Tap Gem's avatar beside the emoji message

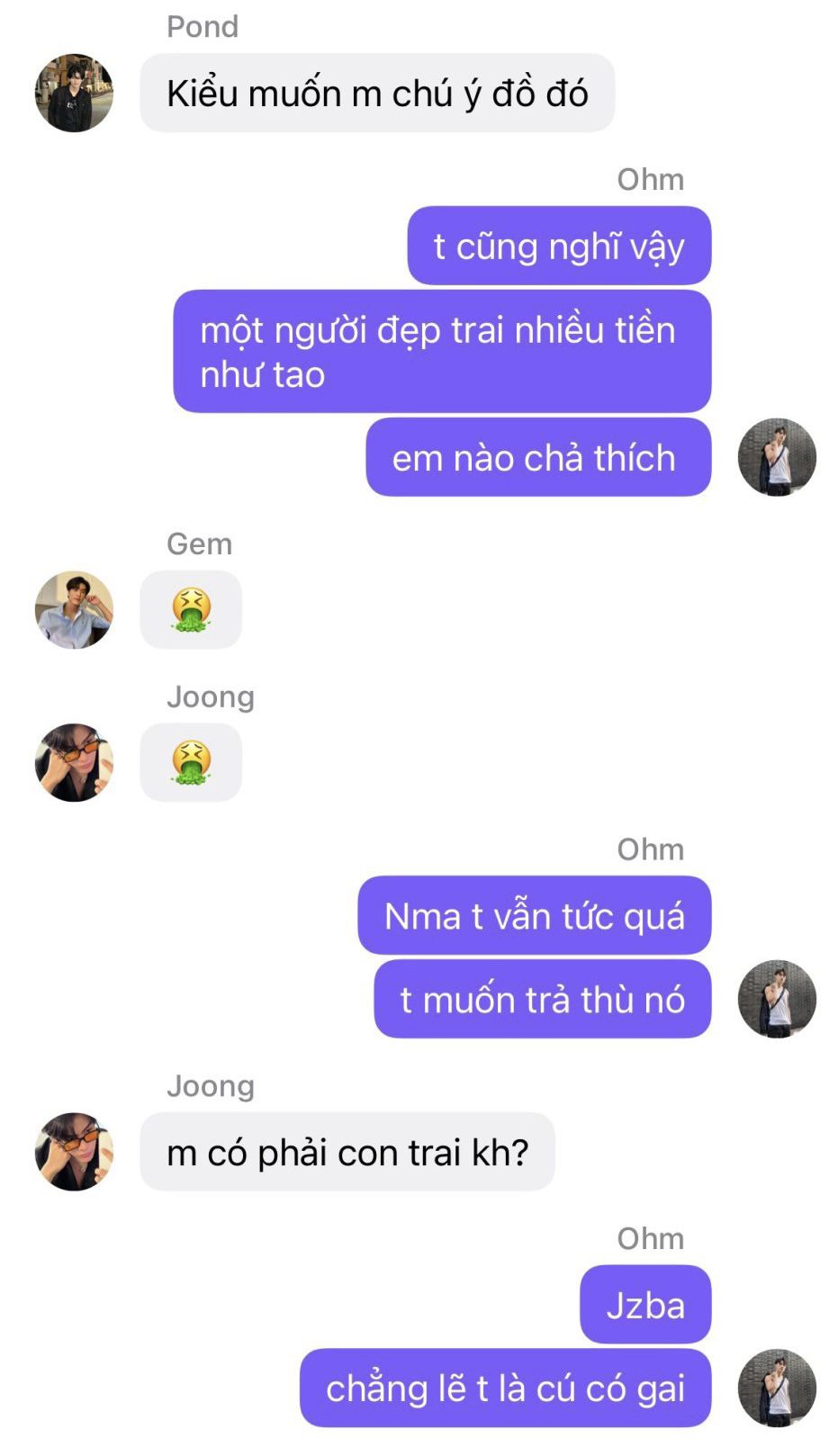[74, 609]
